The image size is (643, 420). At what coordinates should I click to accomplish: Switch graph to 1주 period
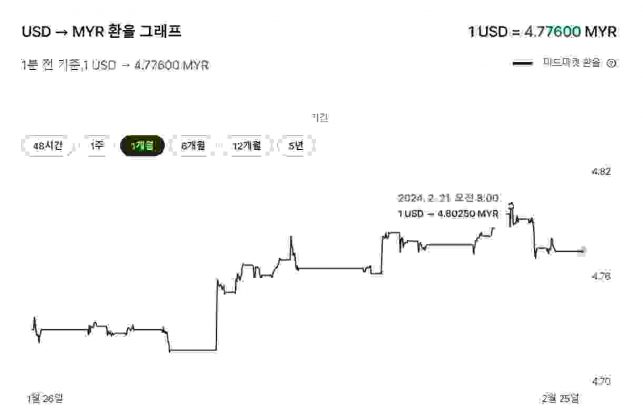pos(97,146)
